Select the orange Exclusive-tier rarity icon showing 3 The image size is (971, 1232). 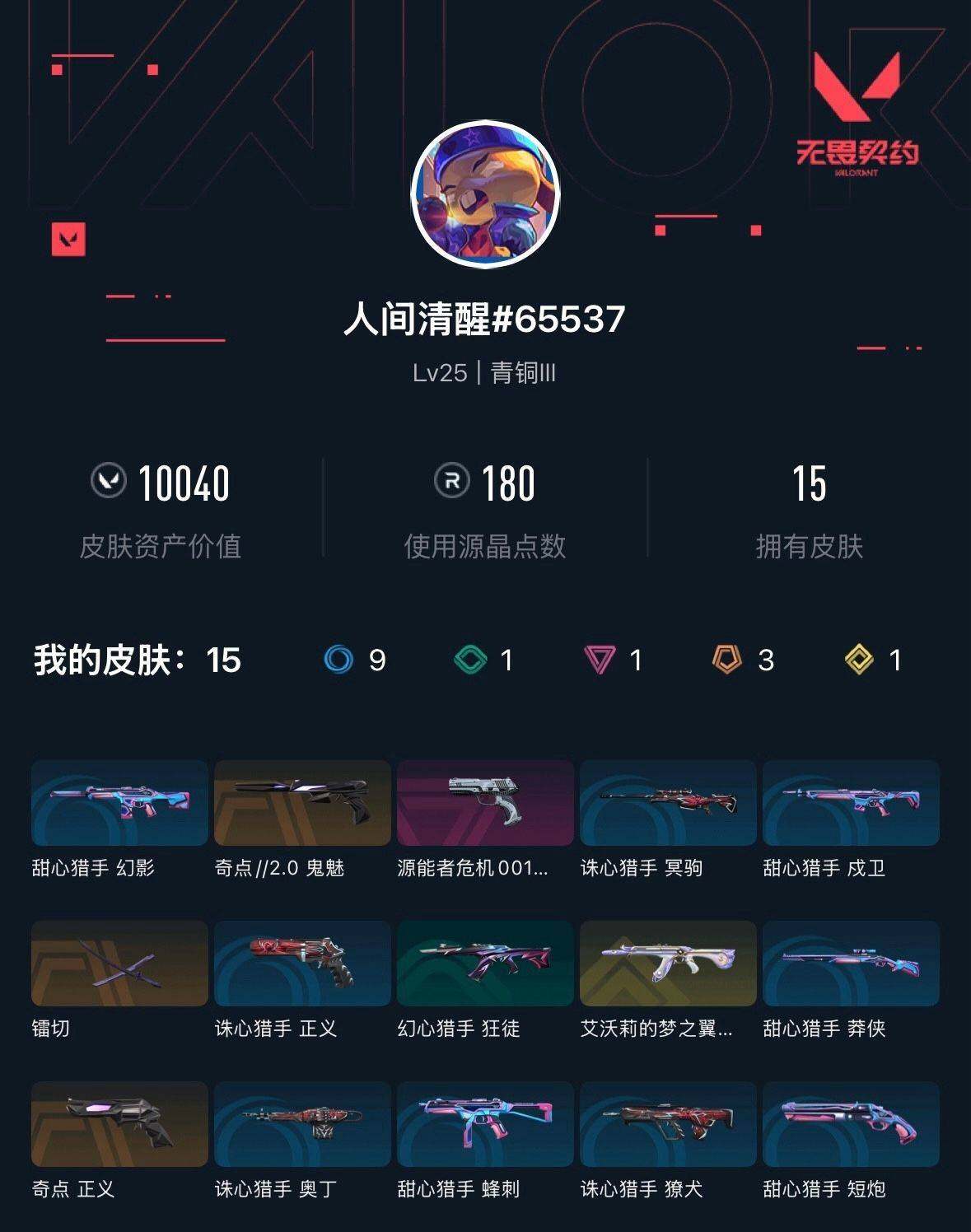[x=726, y=660]
